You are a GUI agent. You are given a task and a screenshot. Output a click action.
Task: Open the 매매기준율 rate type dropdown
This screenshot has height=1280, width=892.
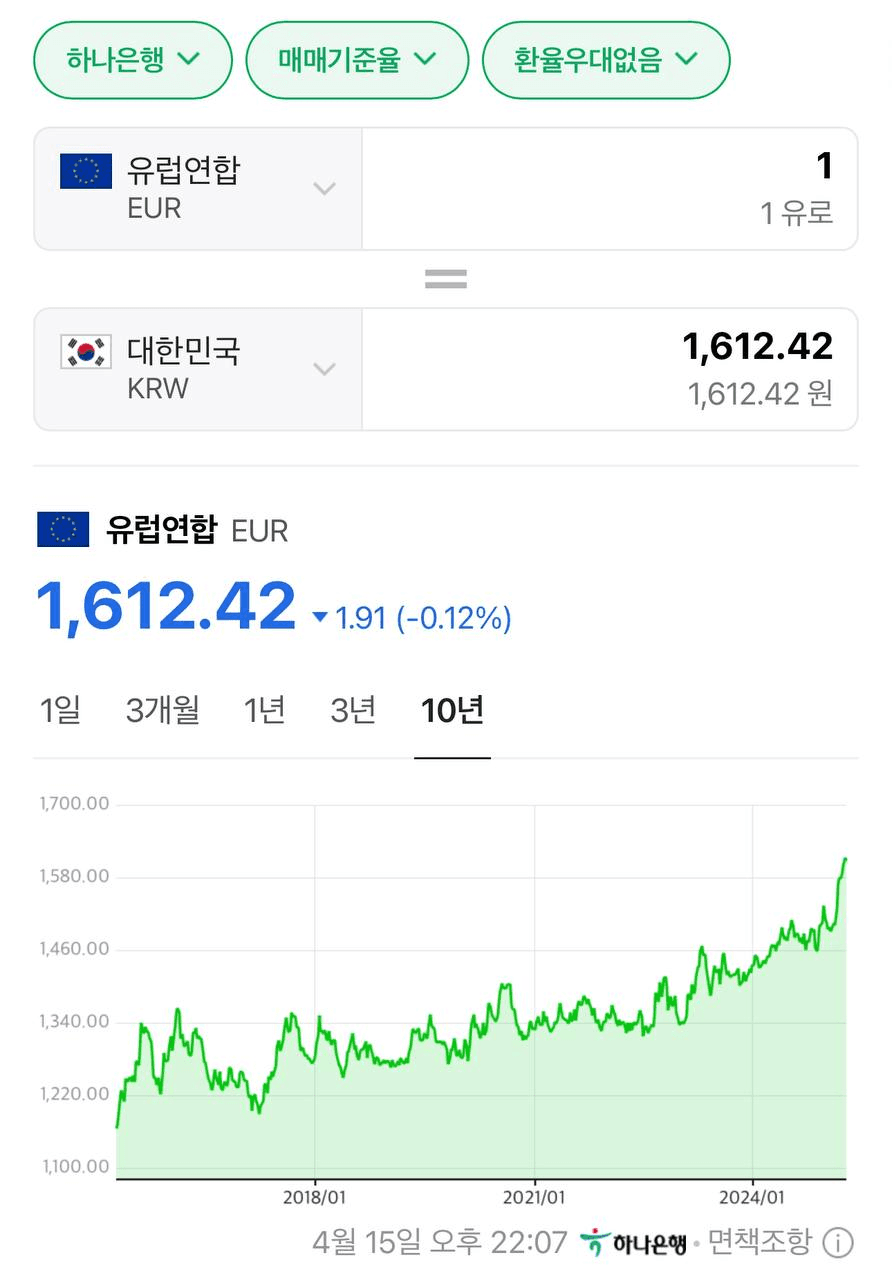click(357, 60)
